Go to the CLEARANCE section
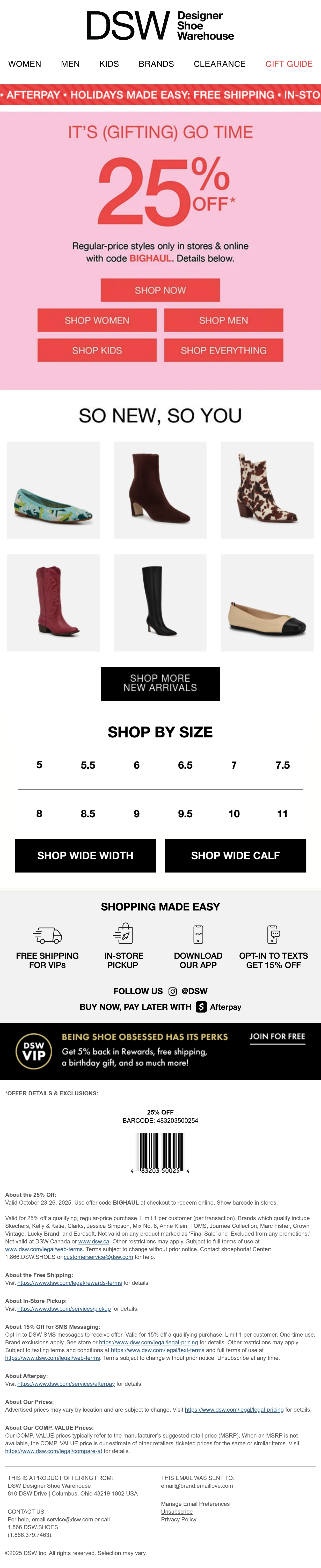This screenshot has width=321, height=1568. (x=219, y=64)
